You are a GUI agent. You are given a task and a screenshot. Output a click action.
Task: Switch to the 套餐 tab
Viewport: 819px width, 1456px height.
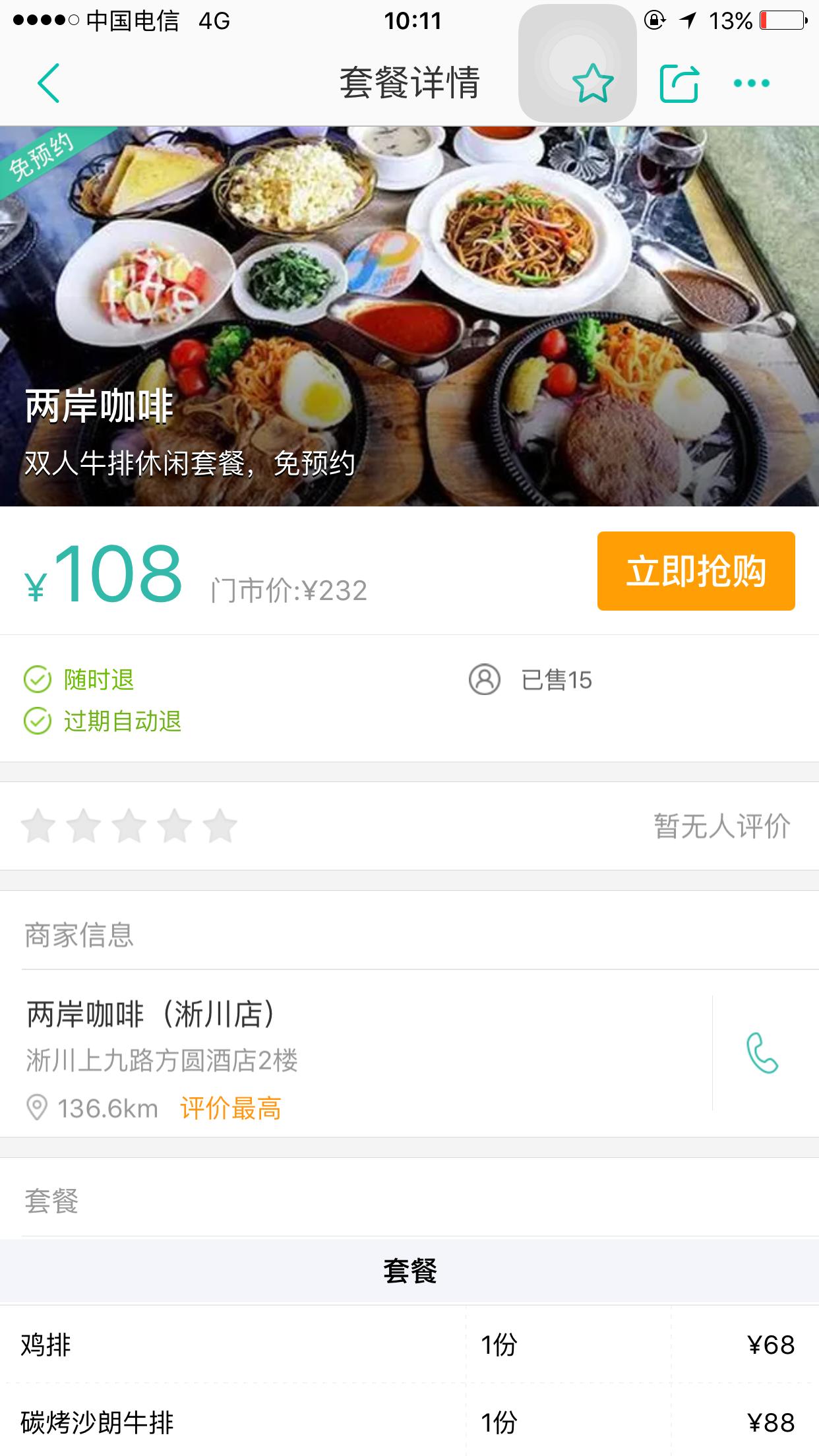click(x=409, y=1271)
